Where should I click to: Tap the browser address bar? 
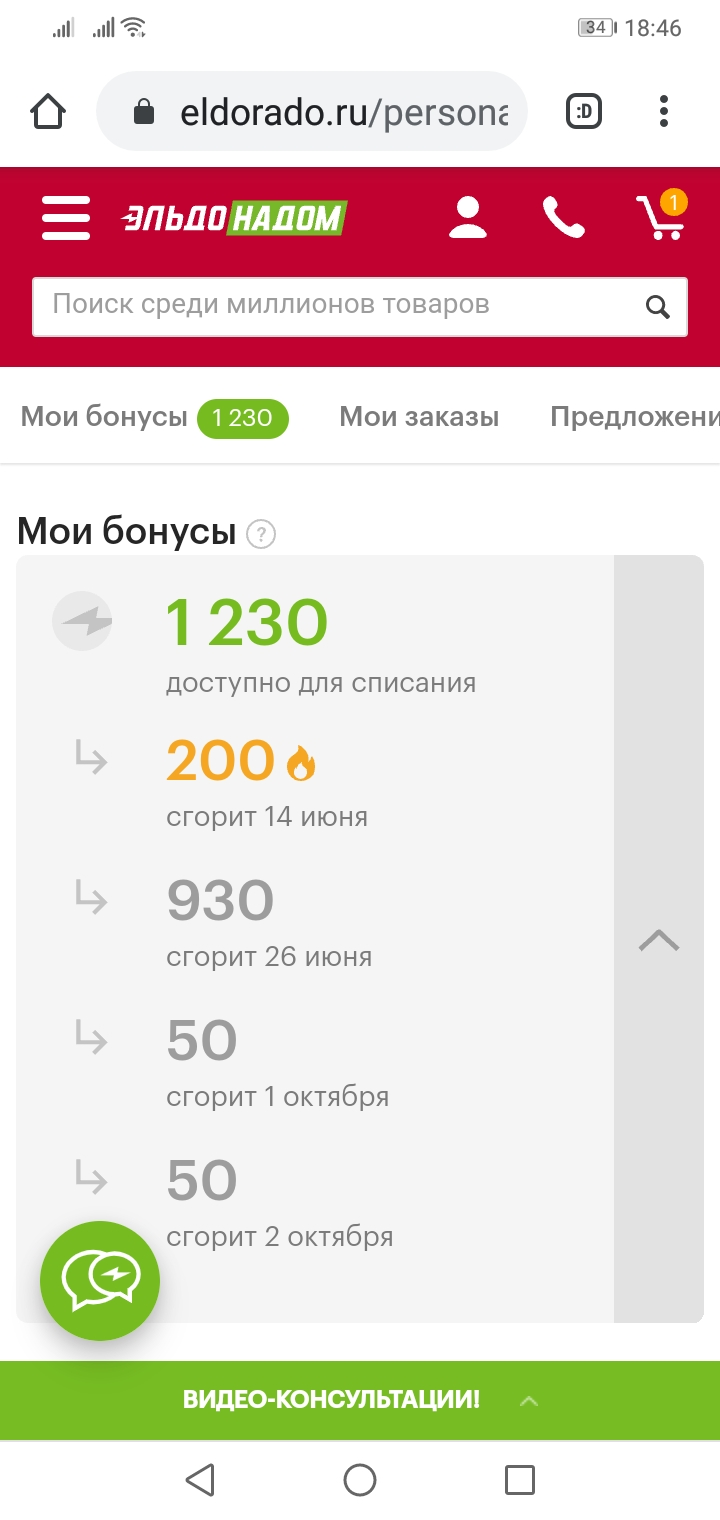pyautogui.click(x=312, y=111)
